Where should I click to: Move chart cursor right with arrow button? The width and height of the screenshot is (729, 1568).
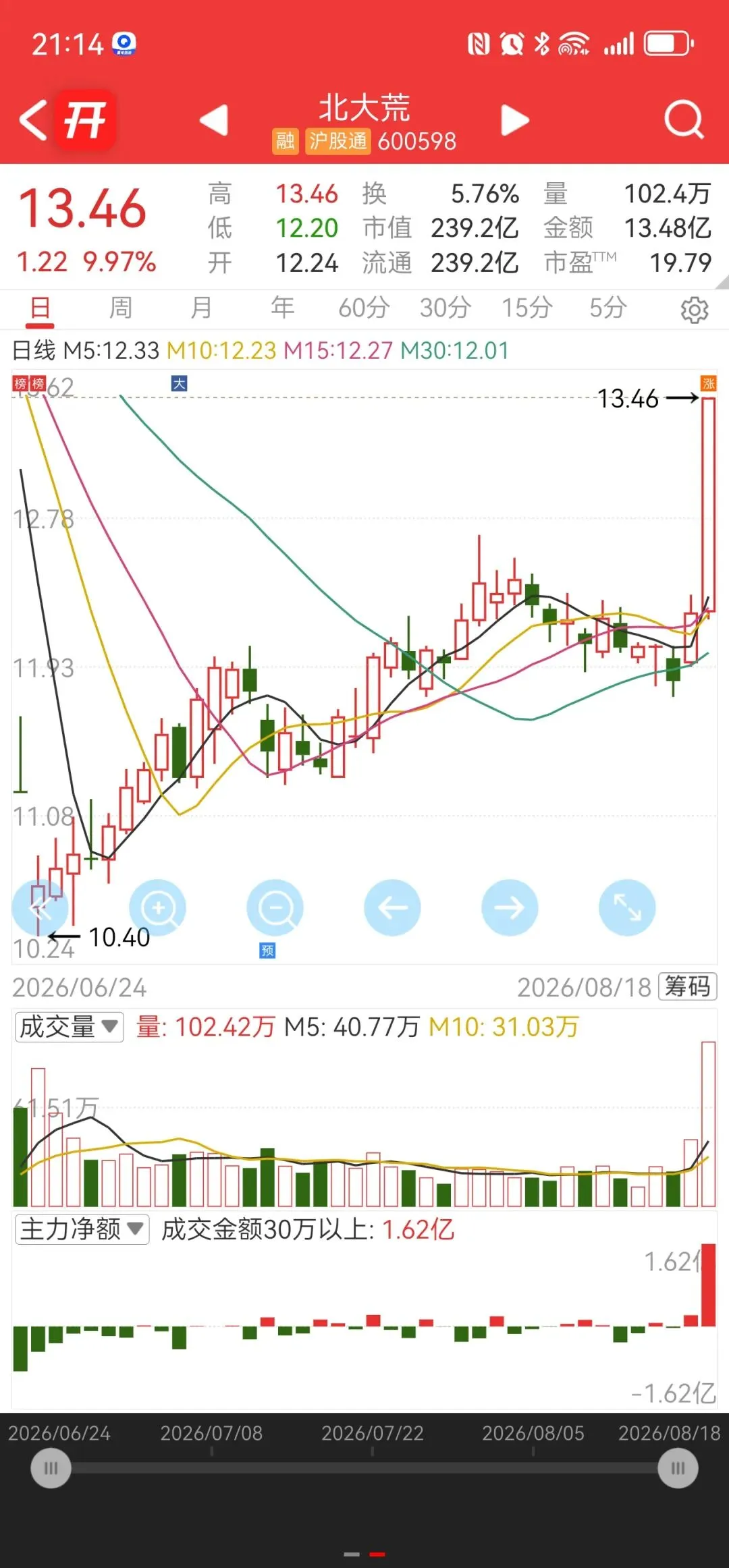pyautogui.click(x=510, y=907)
